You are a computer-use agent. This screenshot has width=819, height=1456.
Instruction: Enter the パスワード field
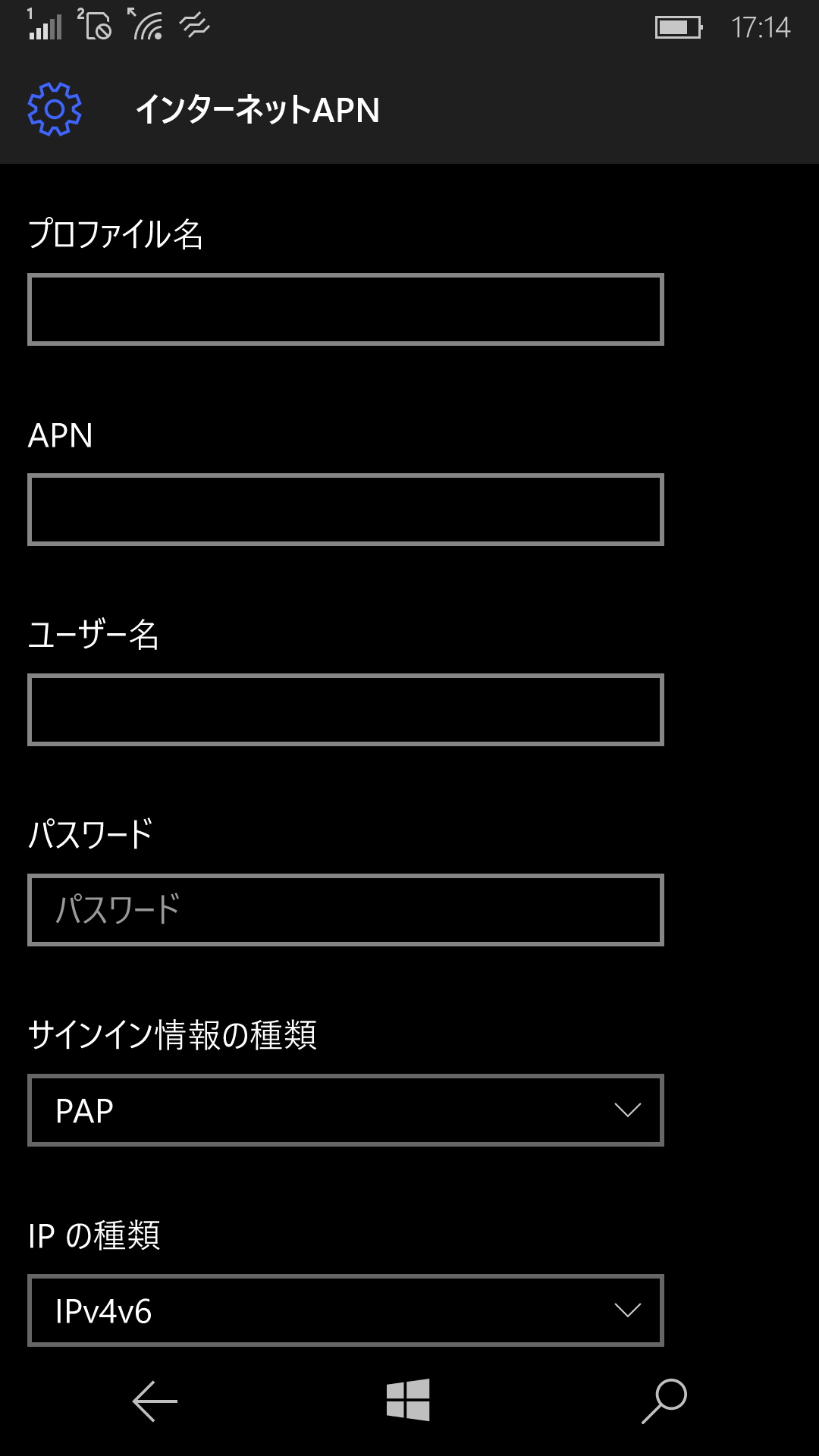[x=346, y=910]
